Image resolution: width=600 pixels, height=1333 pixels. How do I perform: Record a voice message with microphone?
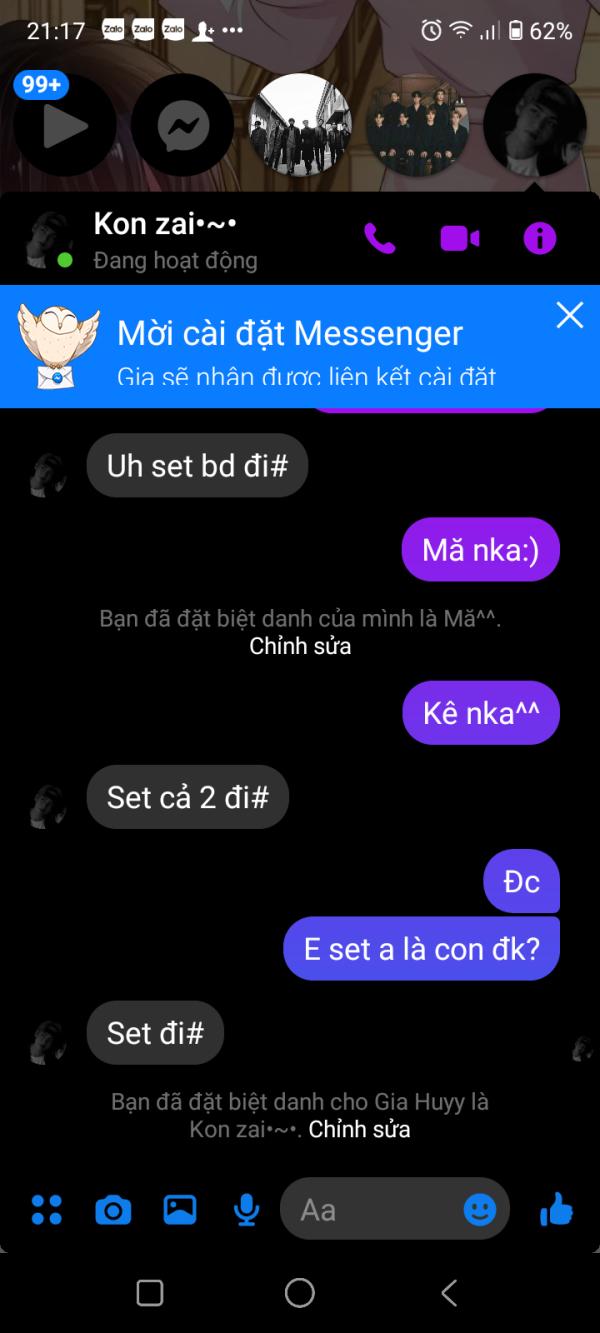pos(245,1210)
